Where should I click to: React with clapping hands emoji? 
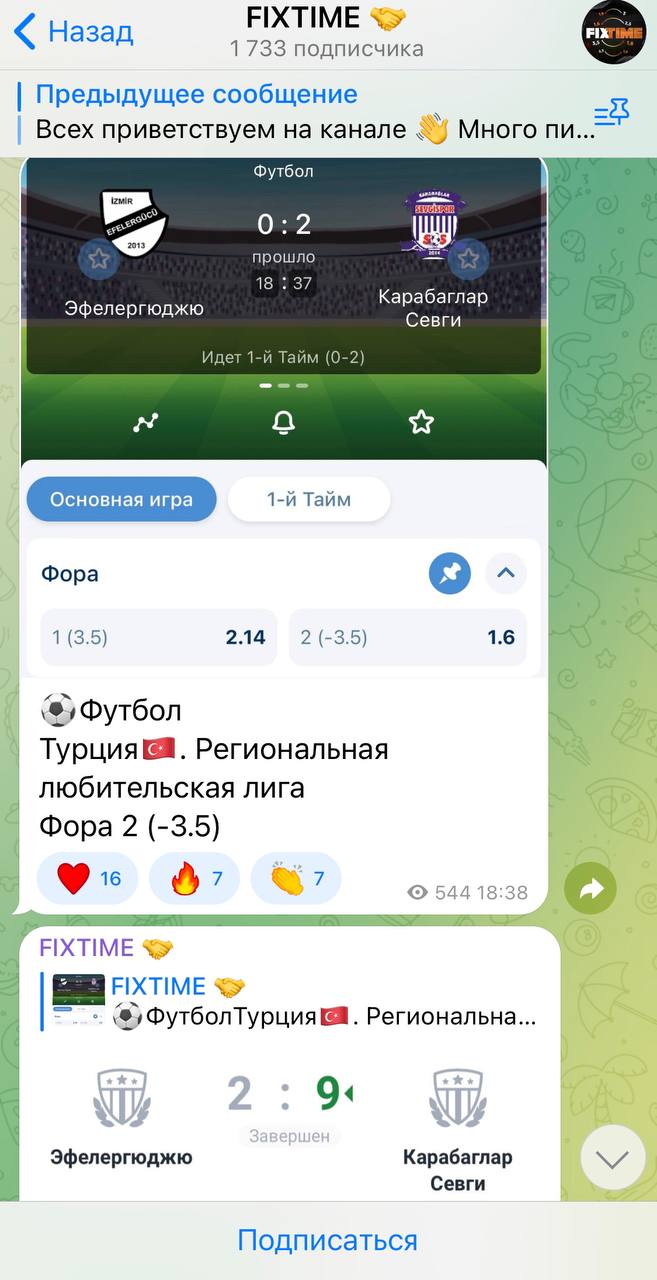pos(296,879)
